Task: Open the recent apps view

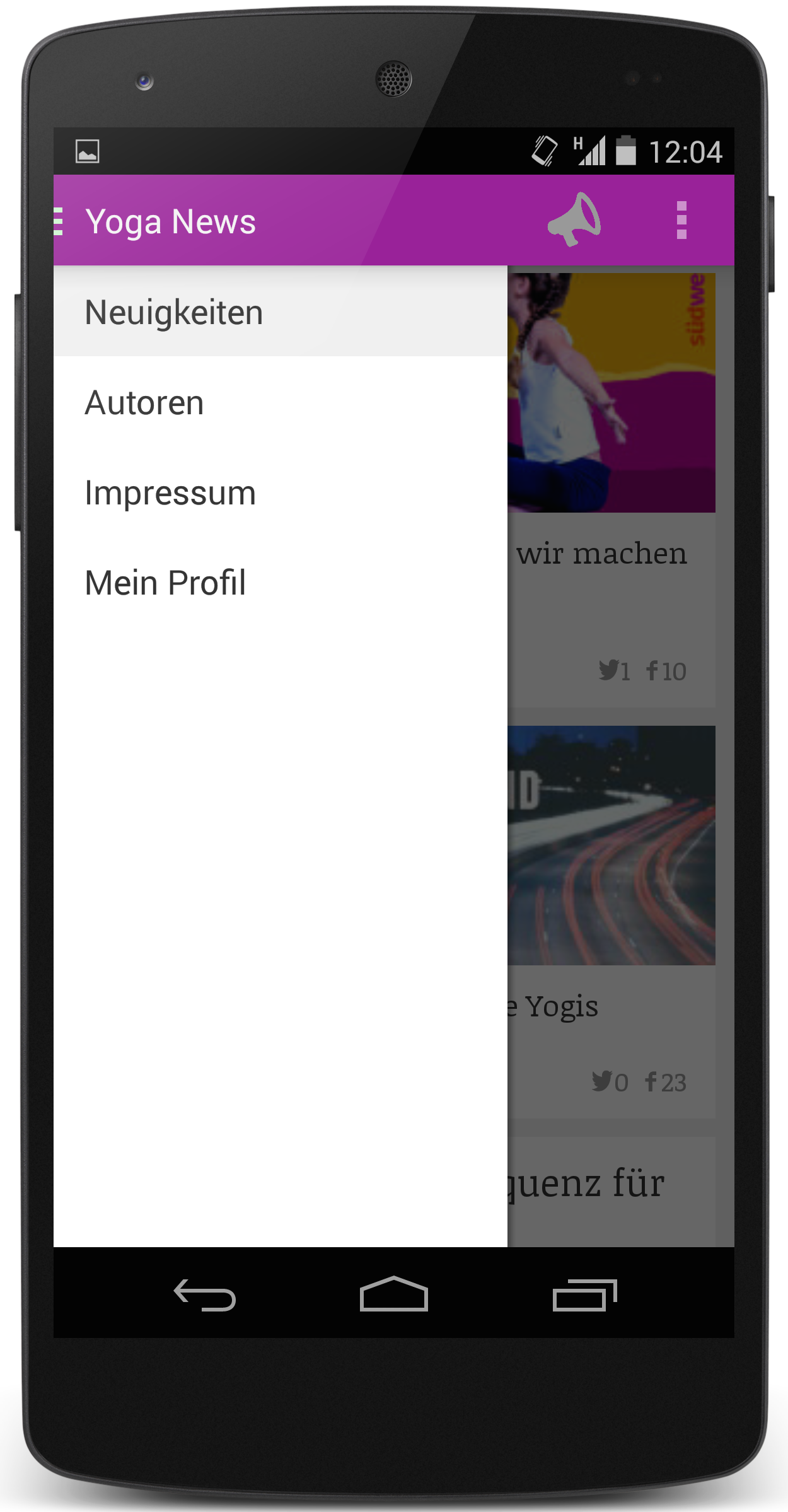Action: (x=584, y=1295)
